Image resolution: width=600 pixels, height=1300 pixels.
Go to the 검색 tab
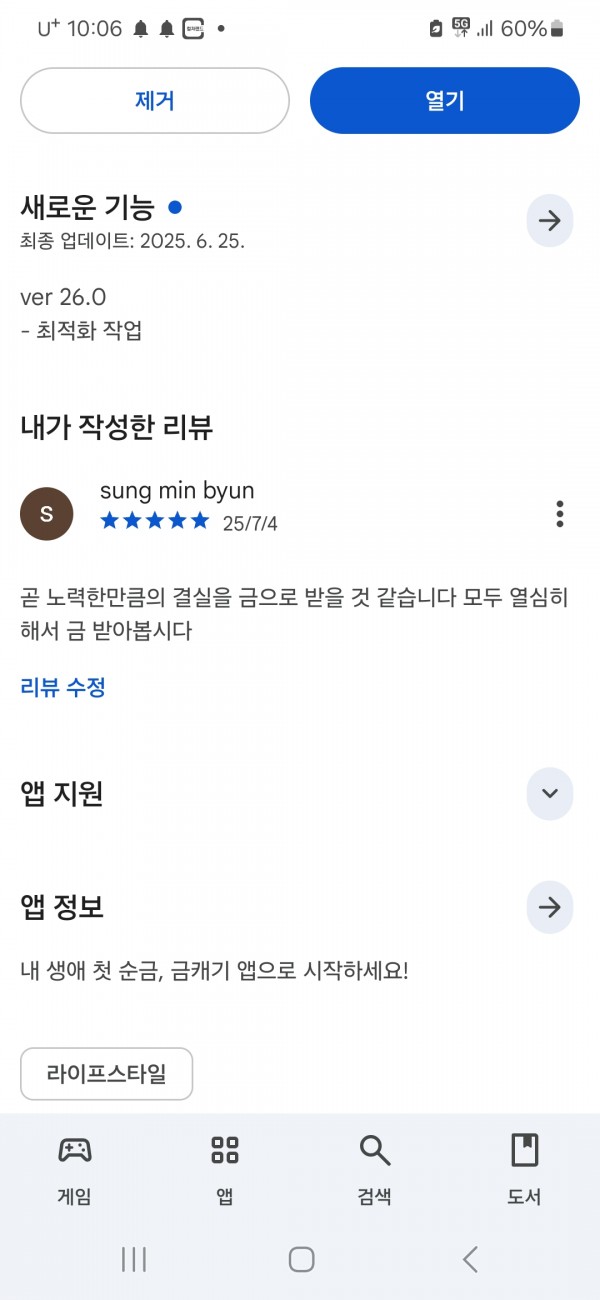(375, 1168)
